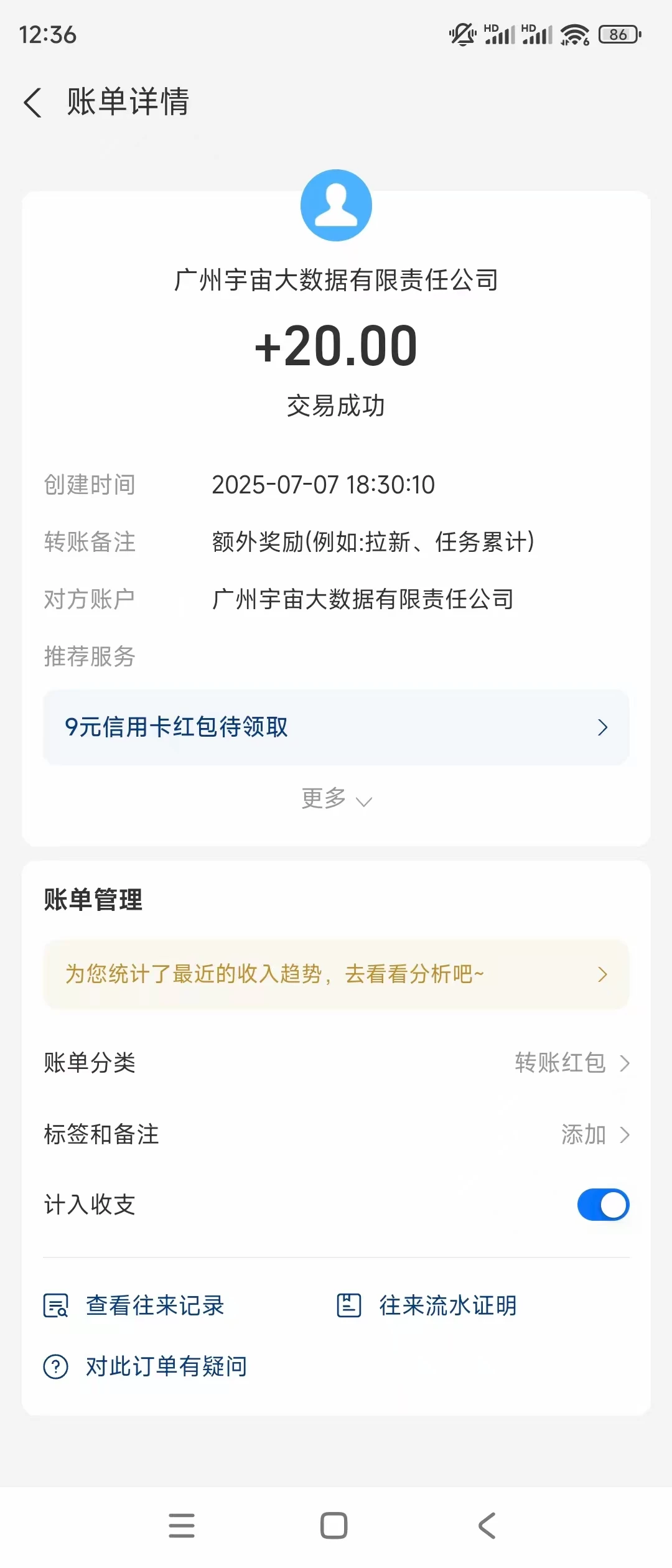Change 账单分类 from 转账红包

click(x=571, y=1063)
